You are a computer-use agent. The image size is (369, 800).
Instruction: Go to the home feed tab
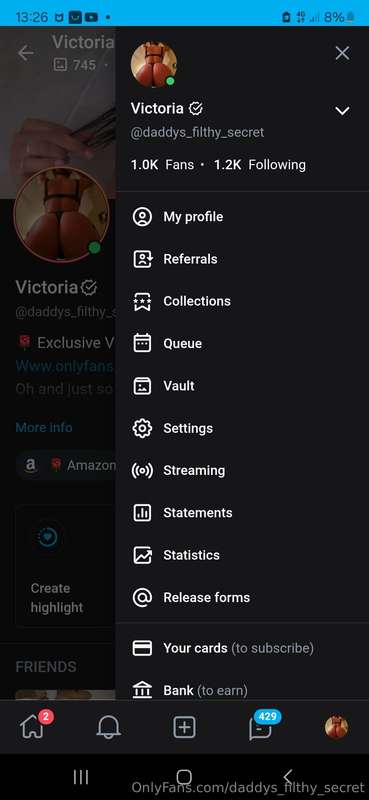(x=33, y=727)
